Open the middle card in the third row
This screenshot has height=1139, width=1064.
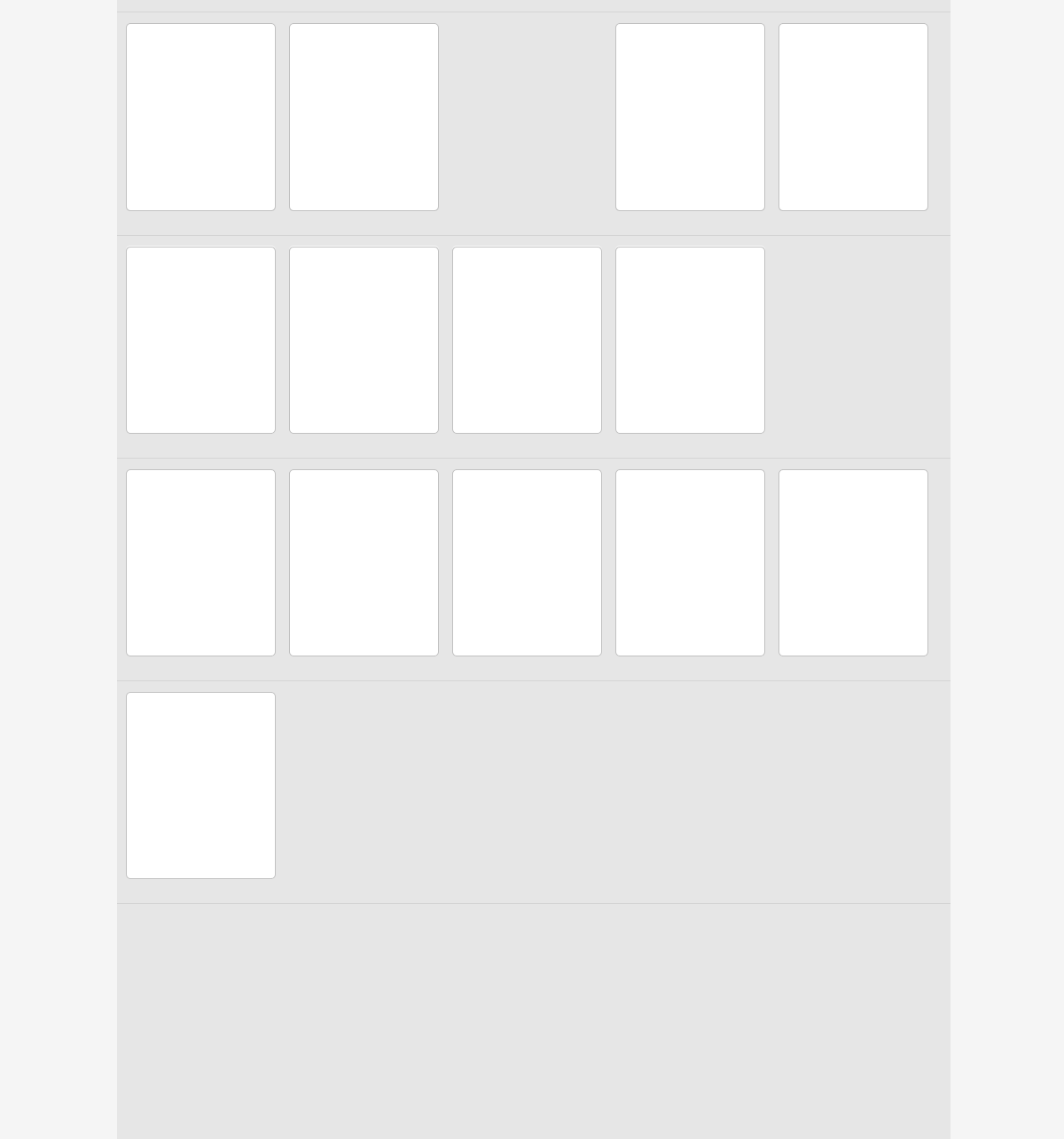(527, 562)
